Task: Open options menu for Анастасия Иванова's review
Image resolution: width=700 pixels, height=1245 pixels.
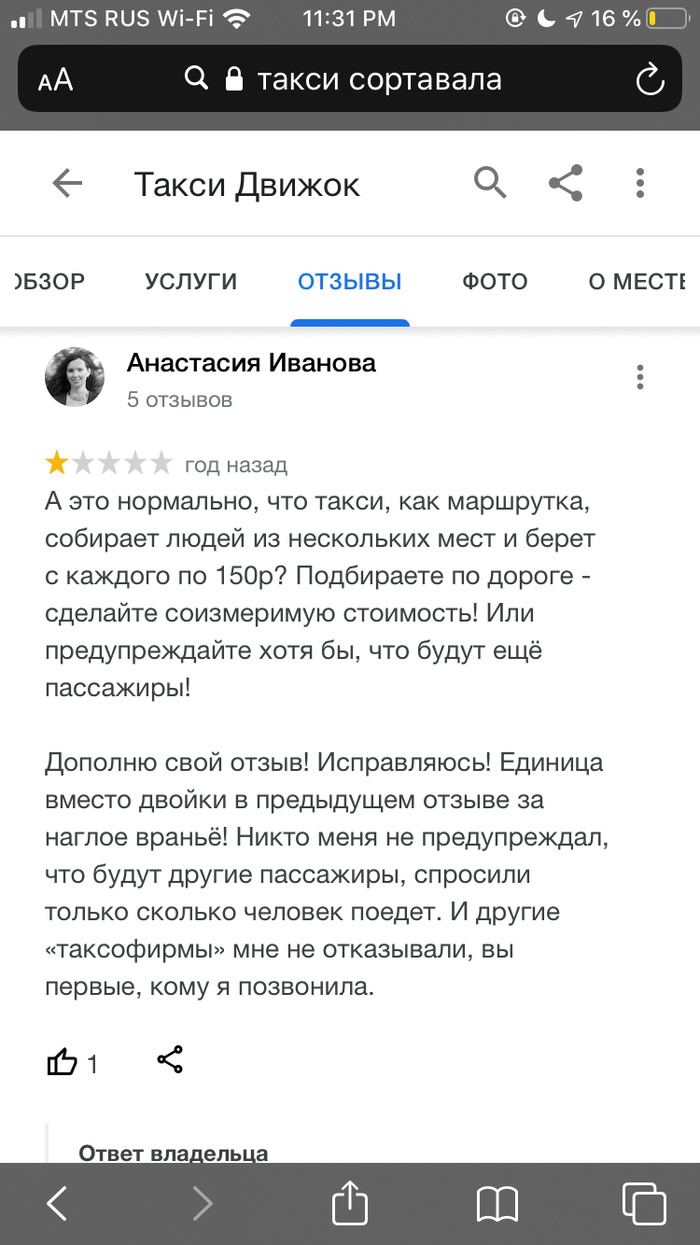Action: click(x=640, y=377)
